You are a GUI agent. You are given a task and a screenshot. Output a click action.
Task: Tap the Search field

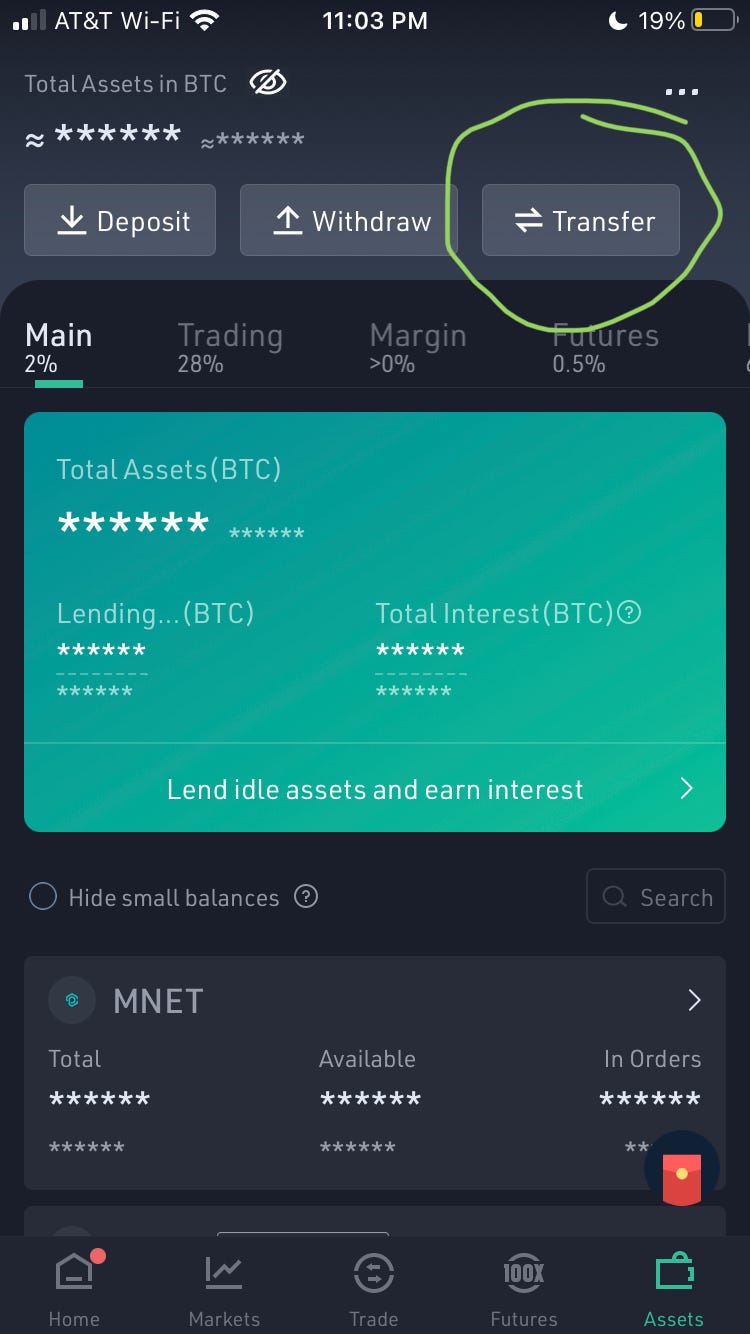click(x=655, y=896)
